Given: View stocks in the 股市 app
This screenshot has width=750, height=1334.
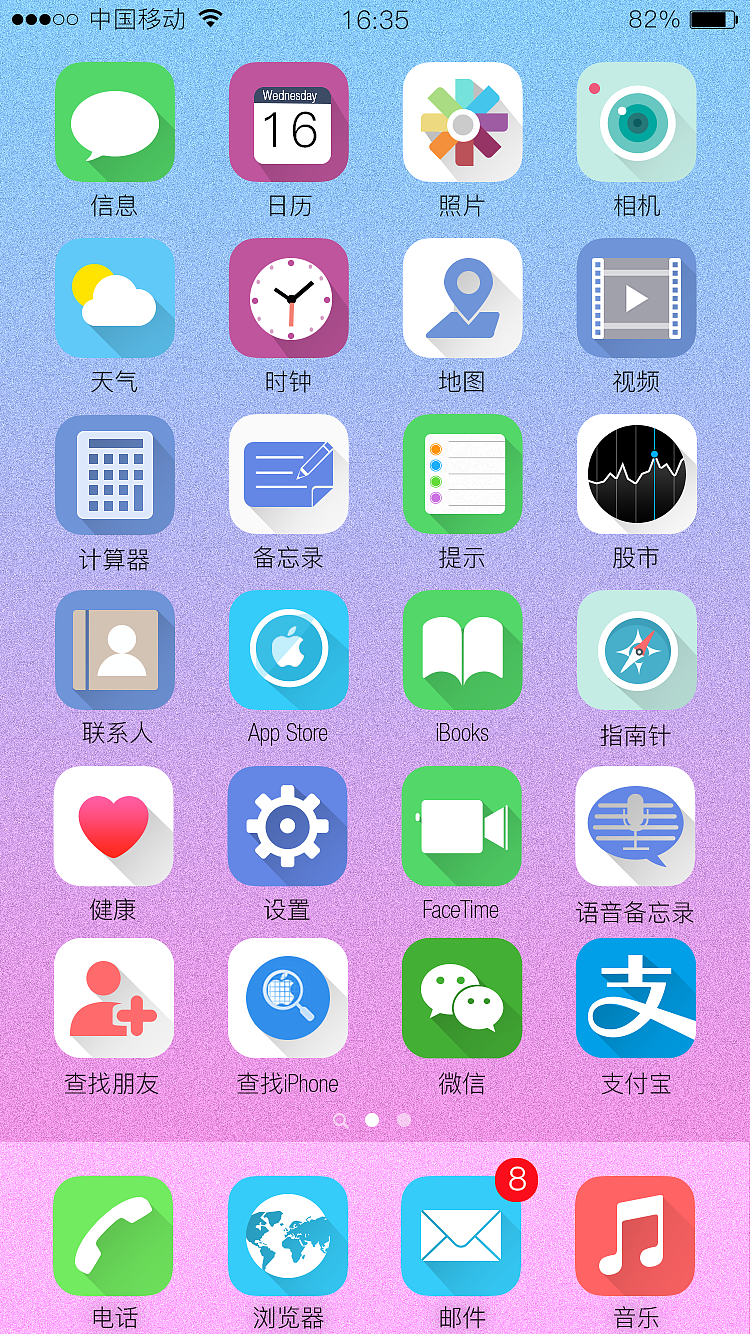Looking at the screenshot, I should (x=636, y=474).
